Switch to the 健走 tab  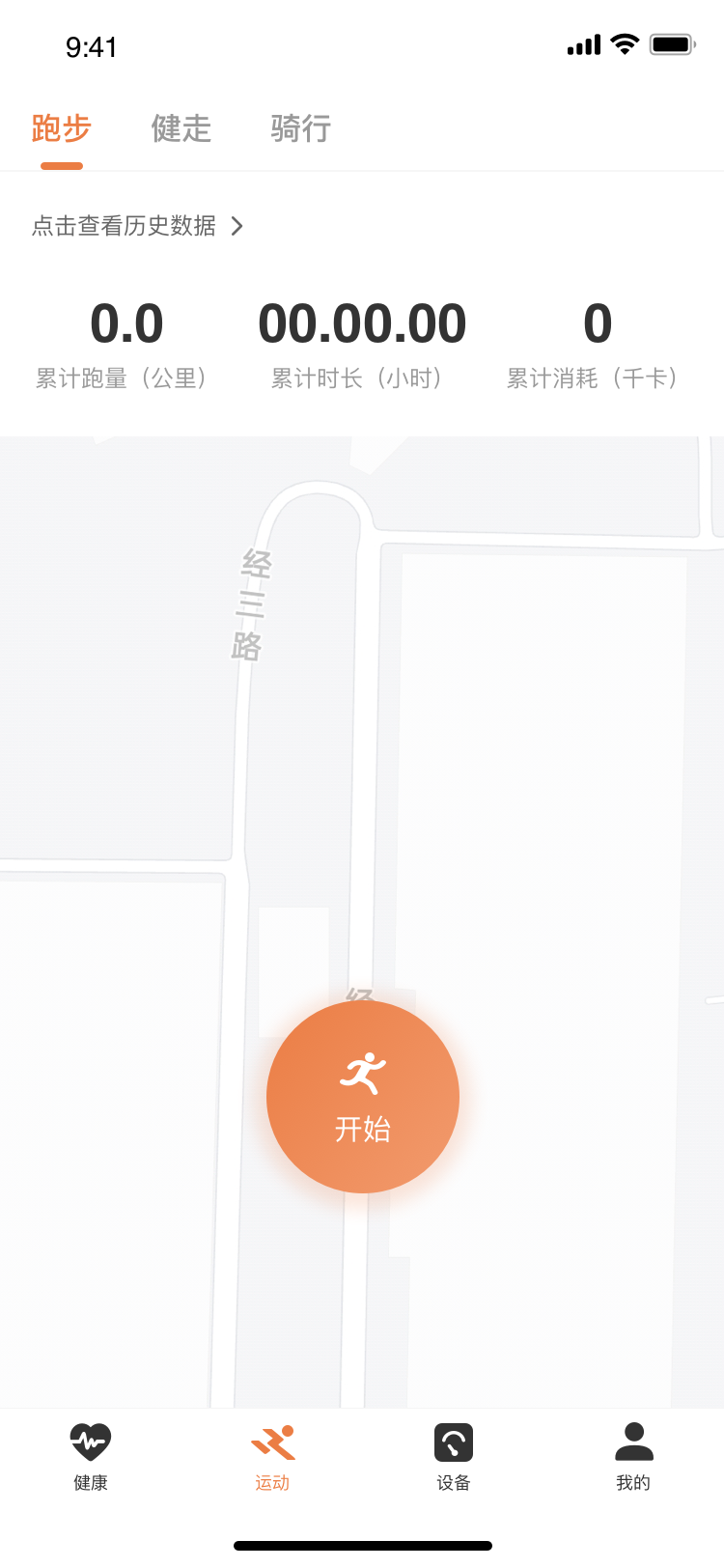pos(181,128)
